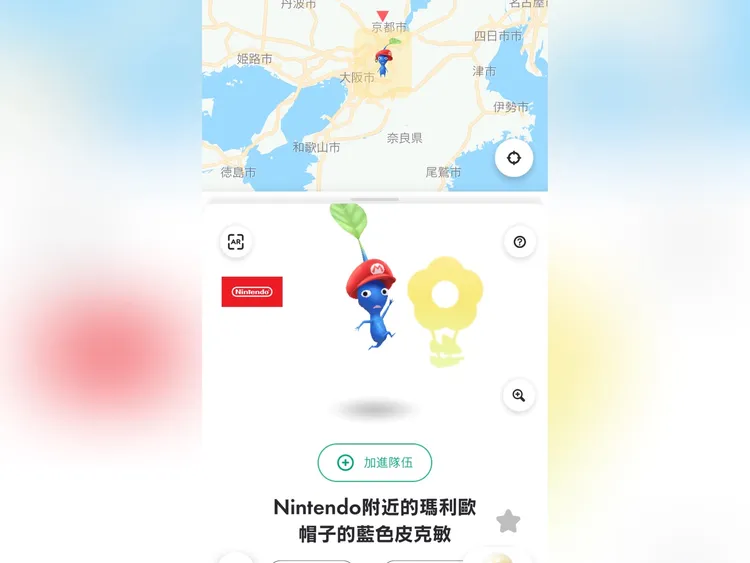750x563 pixels.
Task: Recenter the map on current location
Action: click(514, 158)
